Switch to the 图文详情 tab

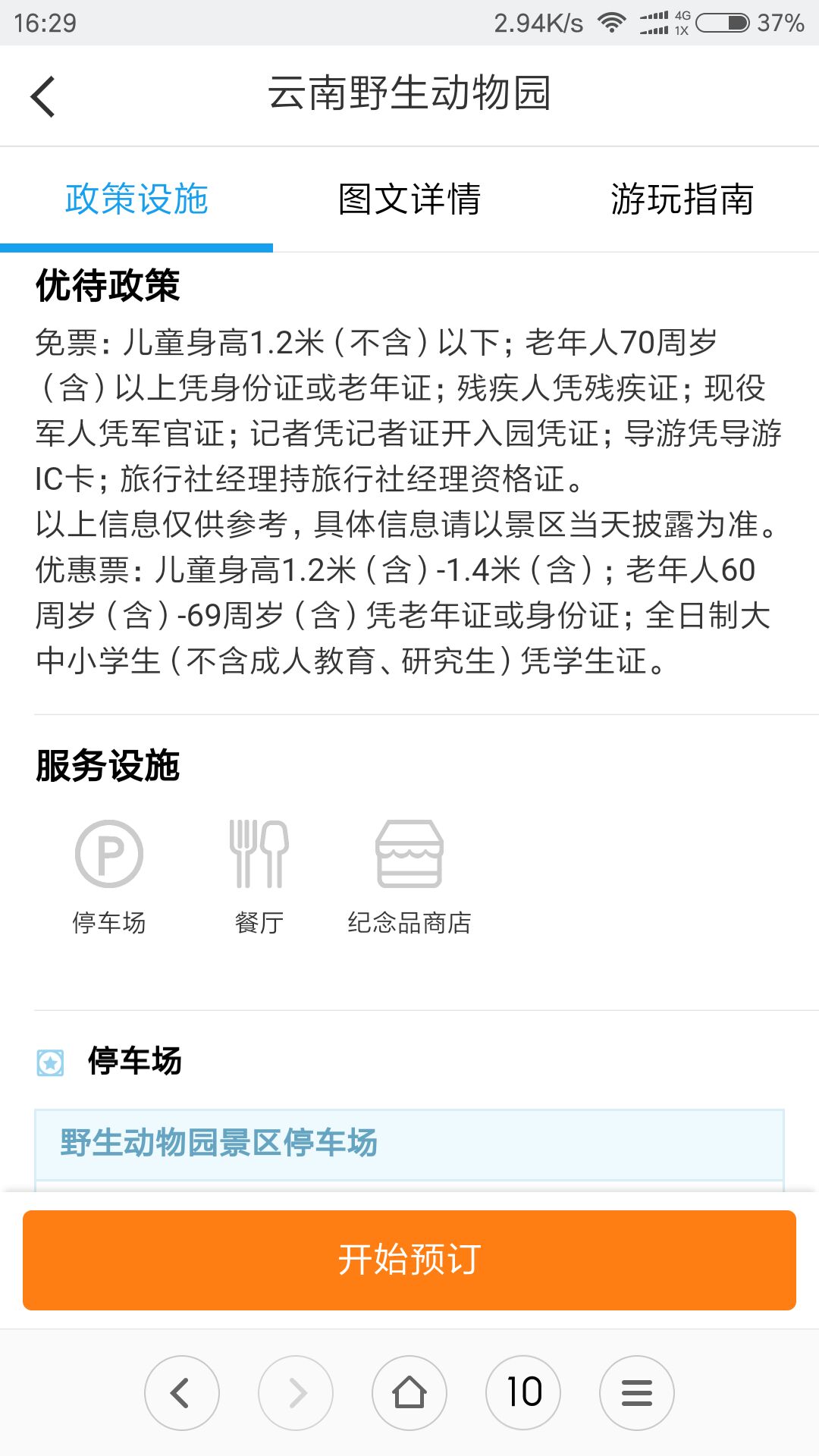(x=409, y=199)
